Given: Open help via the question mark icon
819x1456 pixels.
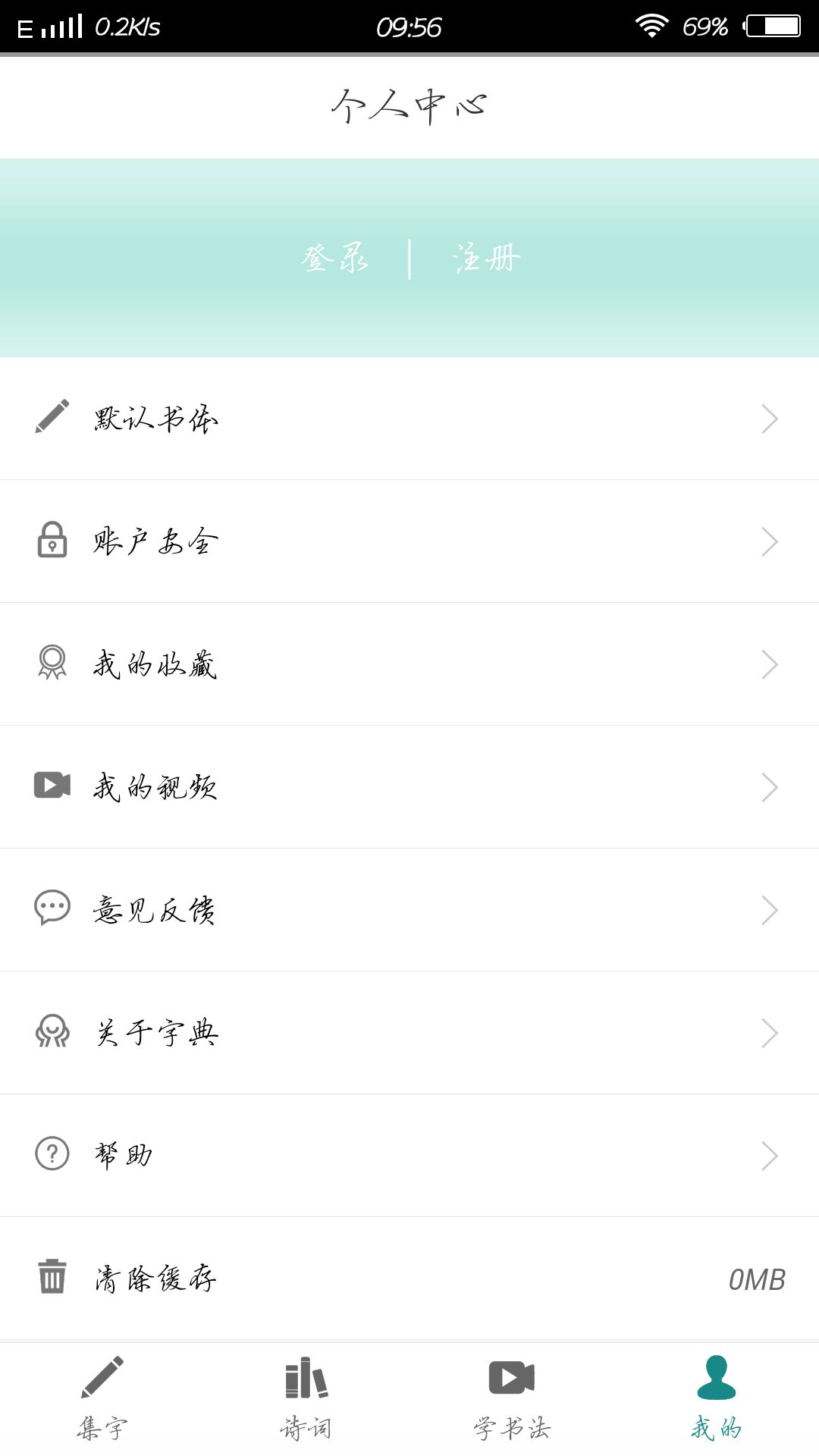Looking at the screenshot, I should pyautogui.click(x=51, y=1155).
